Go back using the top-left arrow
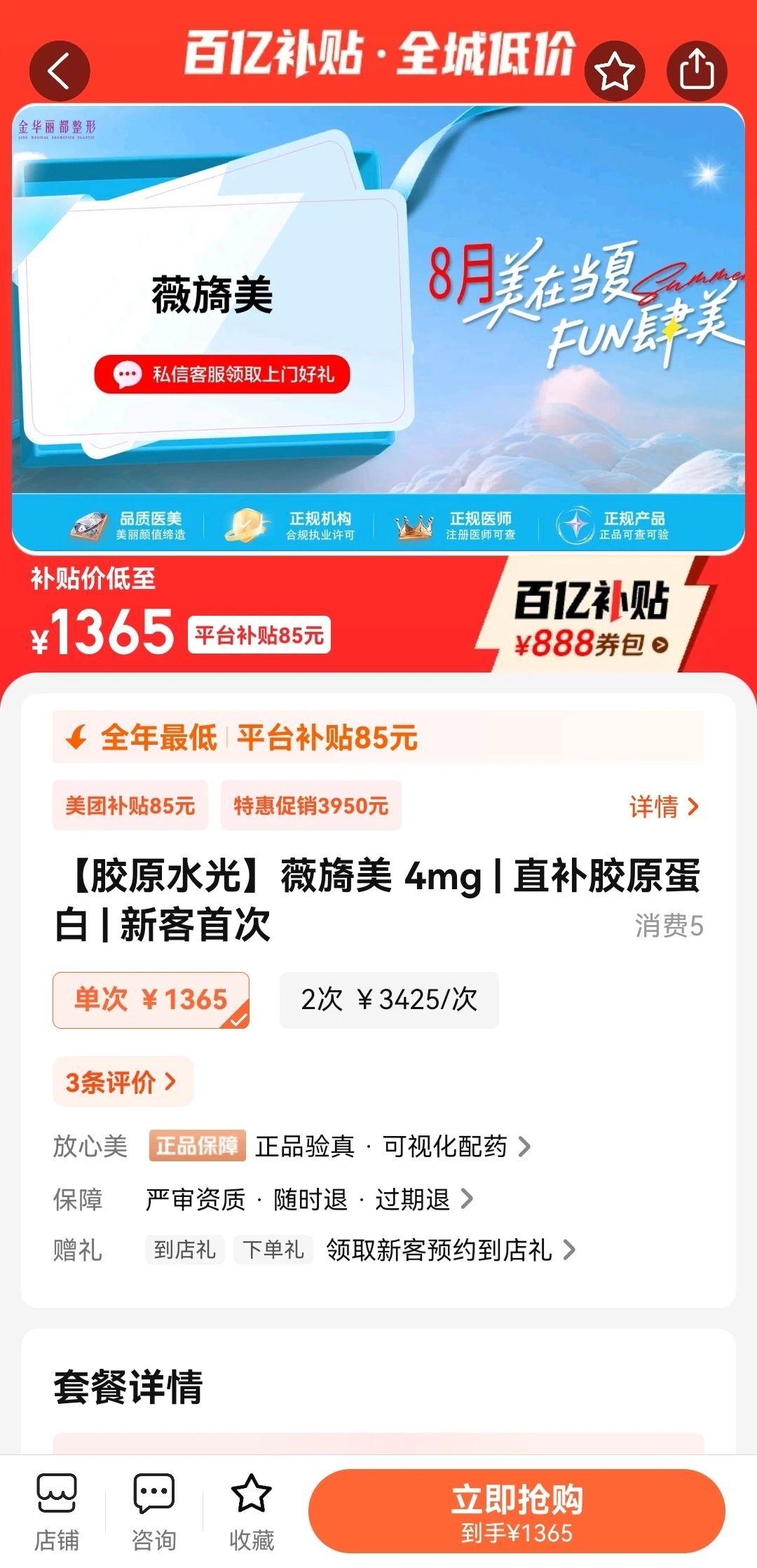The height and width of the screenshot is (1568, 757). (60, 71)
